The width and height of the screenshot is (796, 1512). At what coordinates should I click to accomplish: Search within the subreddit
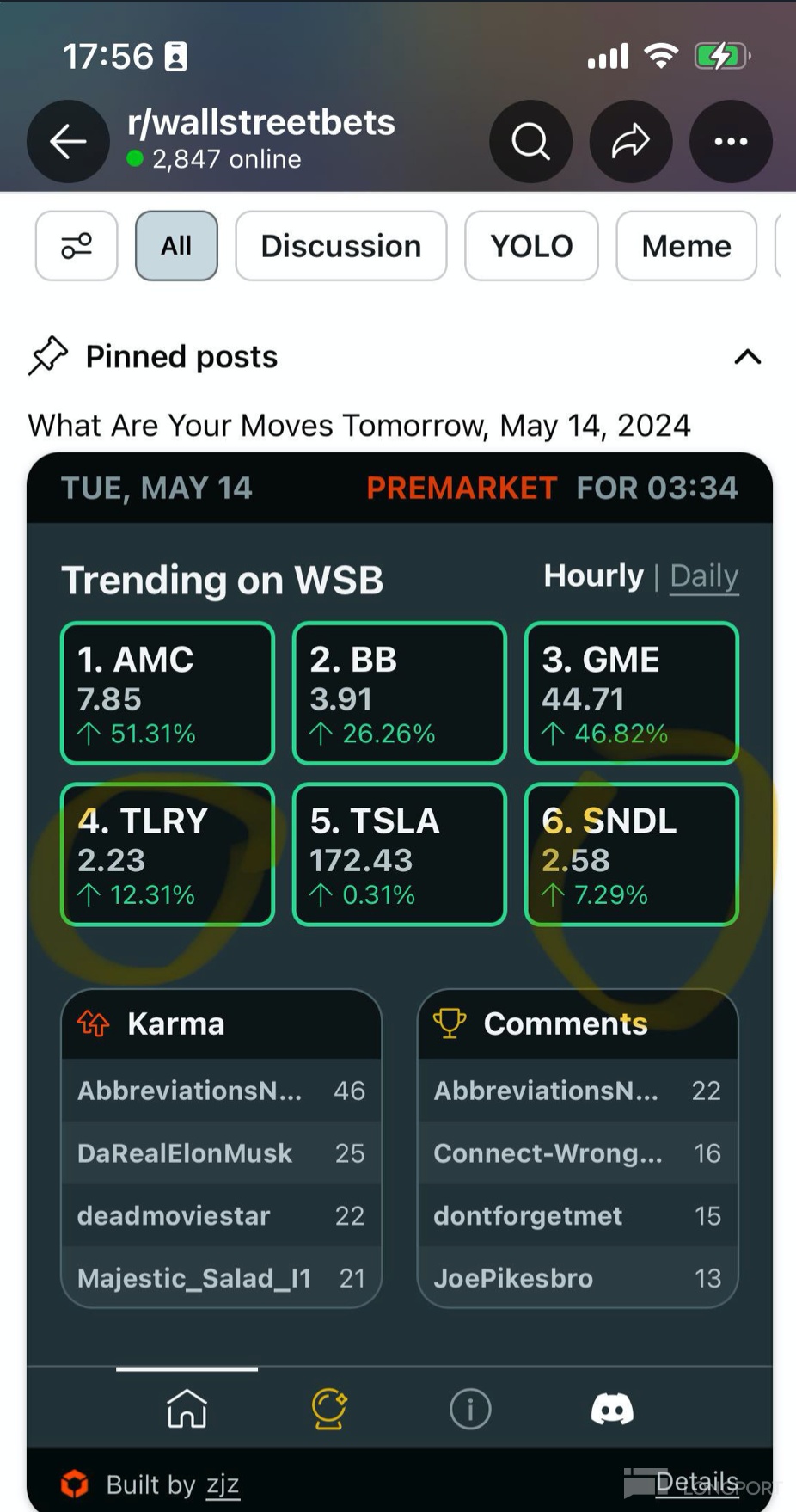coord(530,142)
